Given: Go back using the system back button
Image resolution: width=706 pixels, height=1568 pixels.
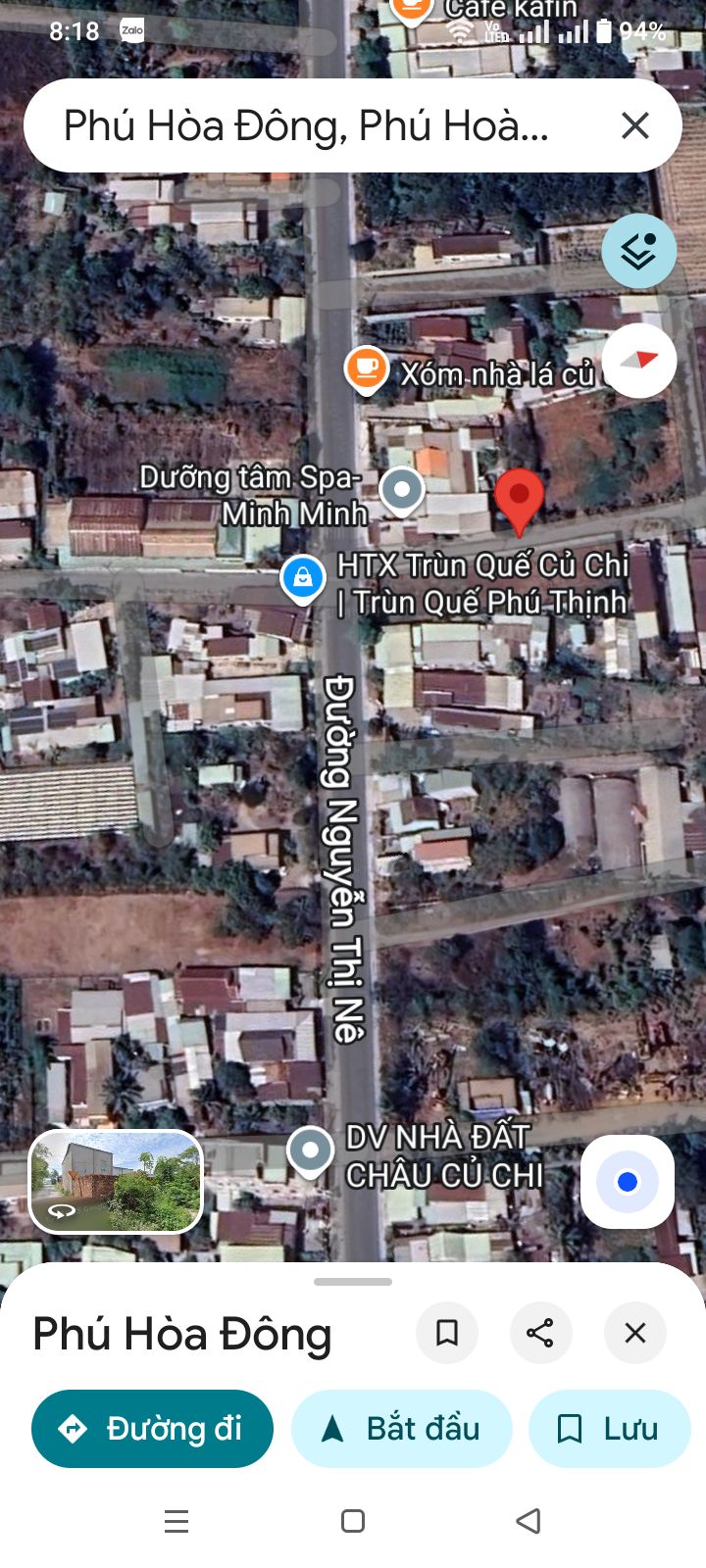Looking at the screenshot, I should click(528, 1521).
